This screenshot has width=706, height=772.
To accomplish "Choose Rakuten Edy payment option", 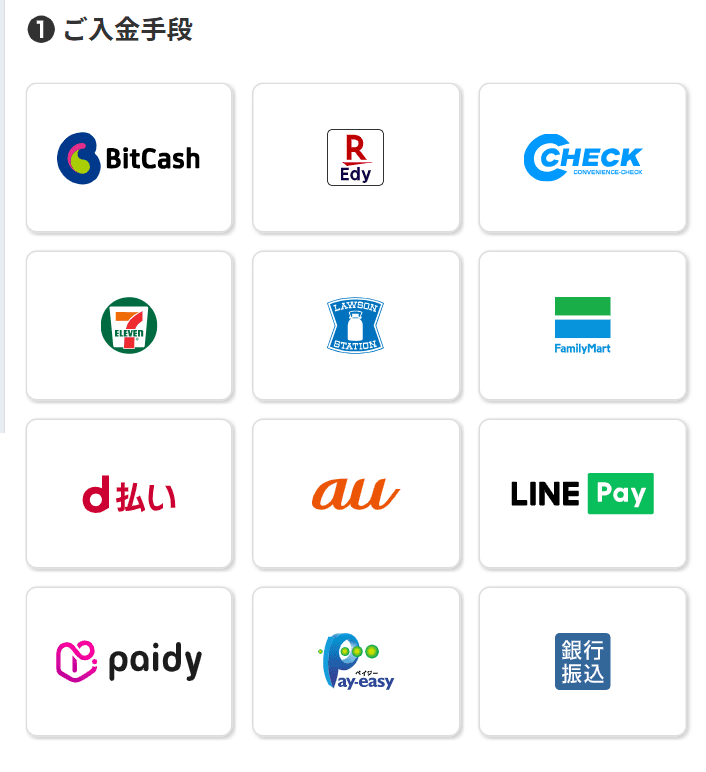I will [356, 158].
